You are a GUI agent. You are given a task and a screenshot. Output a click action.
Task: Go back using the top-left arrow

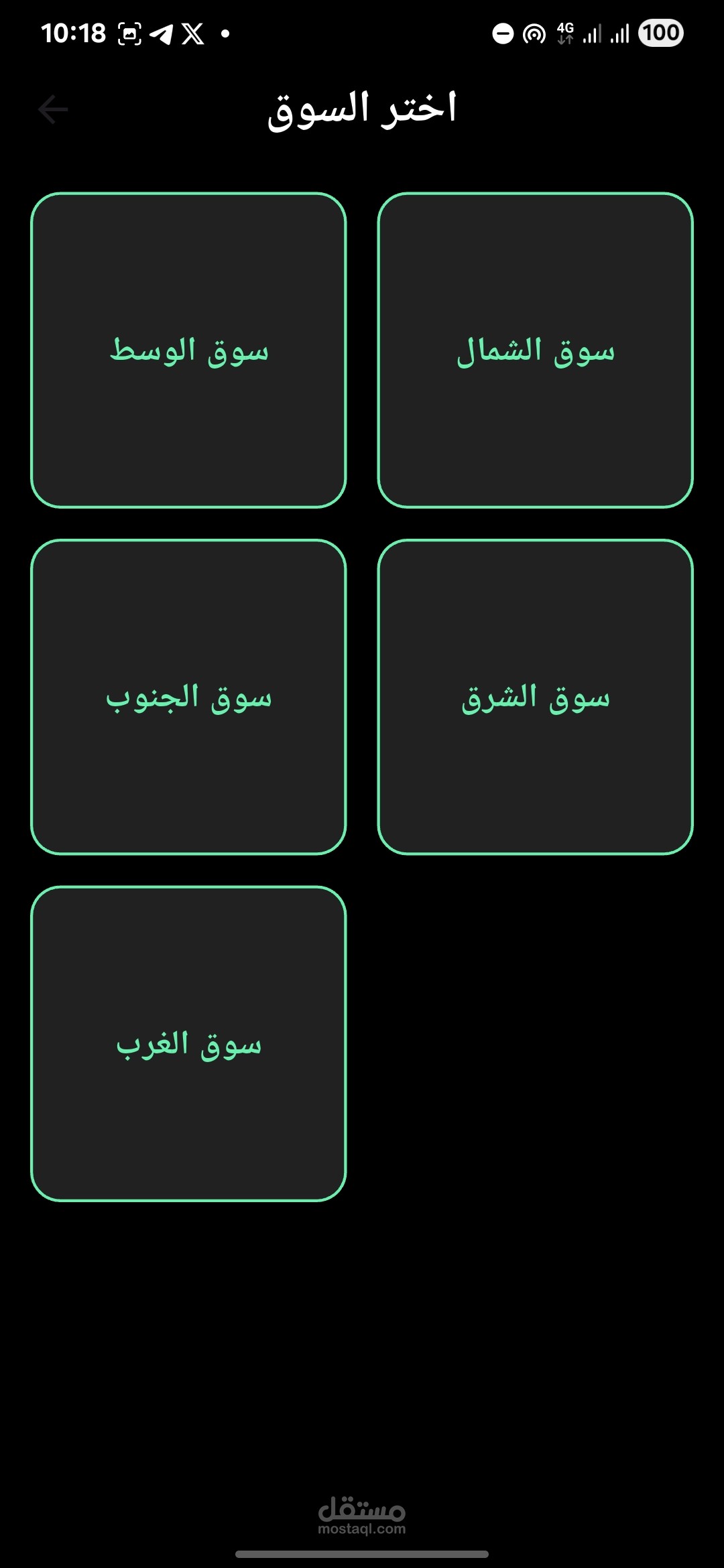click(53, 110)
